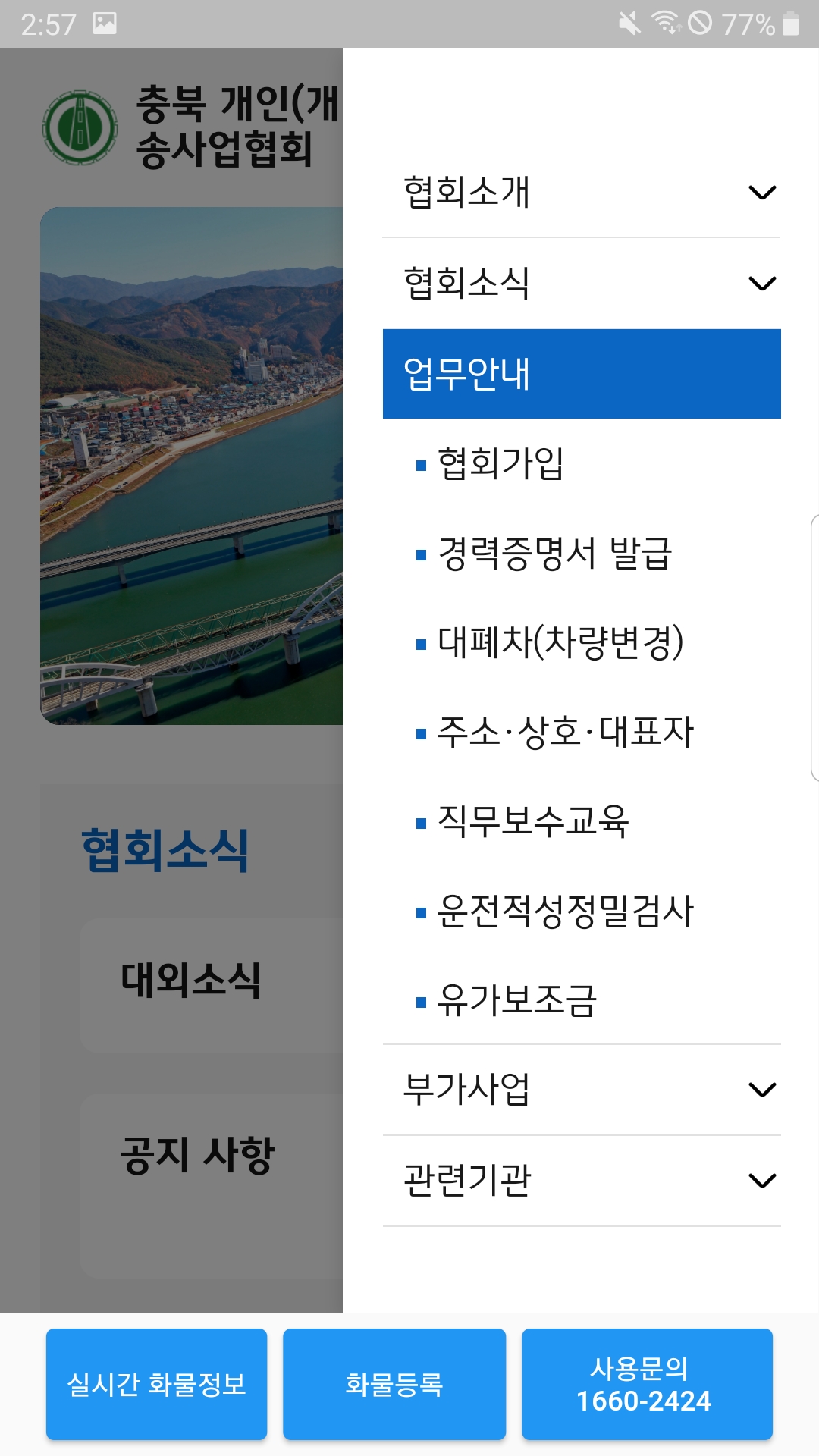Expand the 관련기관 menu section
The width and height of the screenshot is (819, 1456).
(x=582, y=1181)
